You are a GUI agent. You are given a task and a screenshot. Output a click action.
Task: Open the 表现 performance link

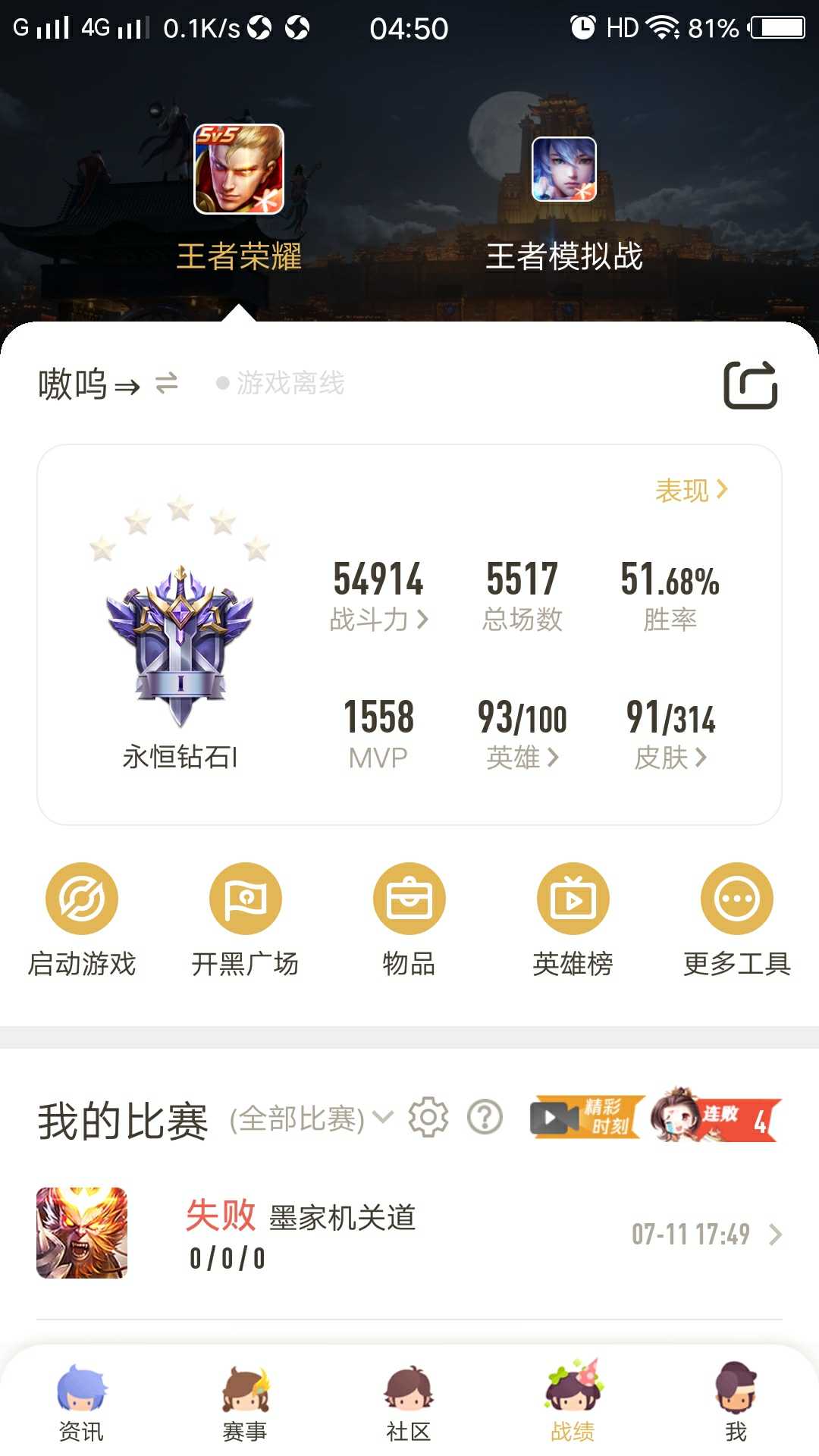click(691, 490)
